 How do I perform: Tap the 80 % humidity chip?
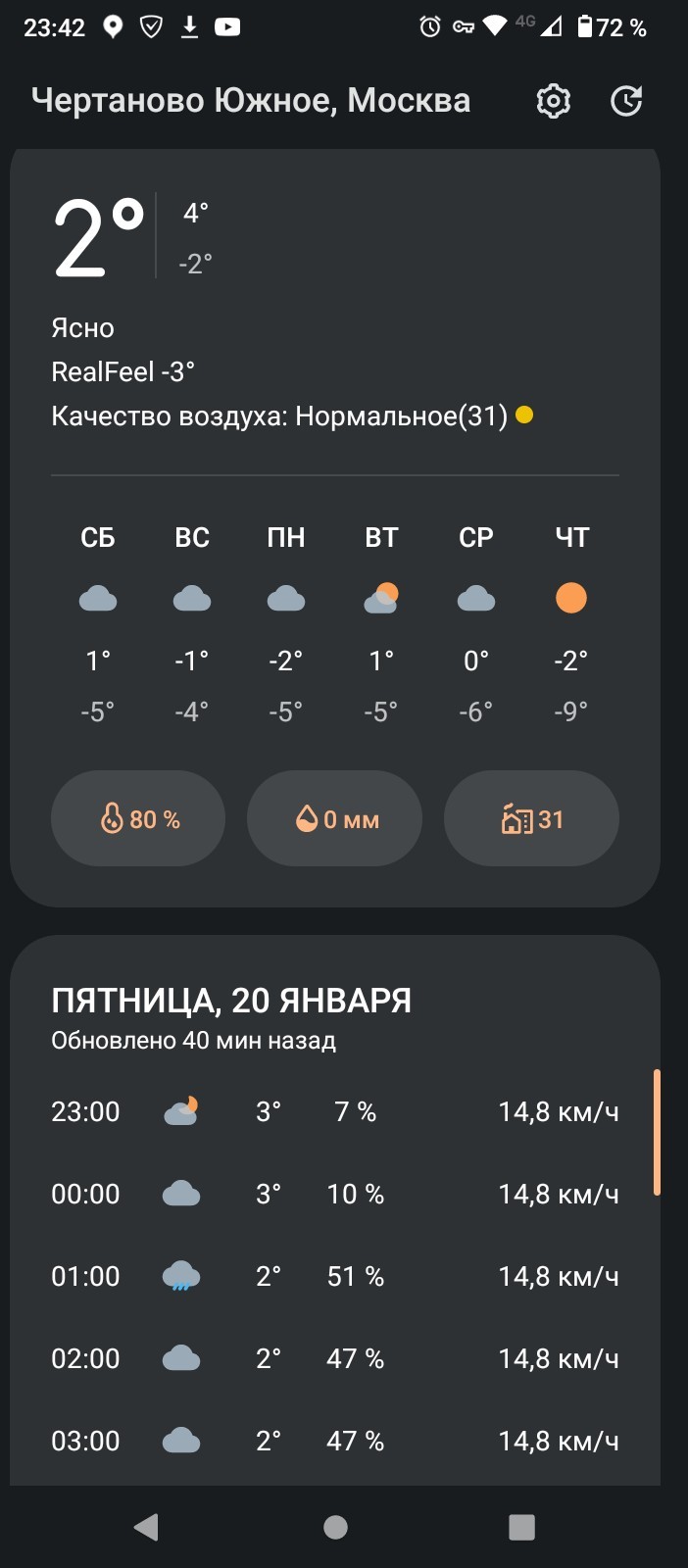(x=138, y=818)
